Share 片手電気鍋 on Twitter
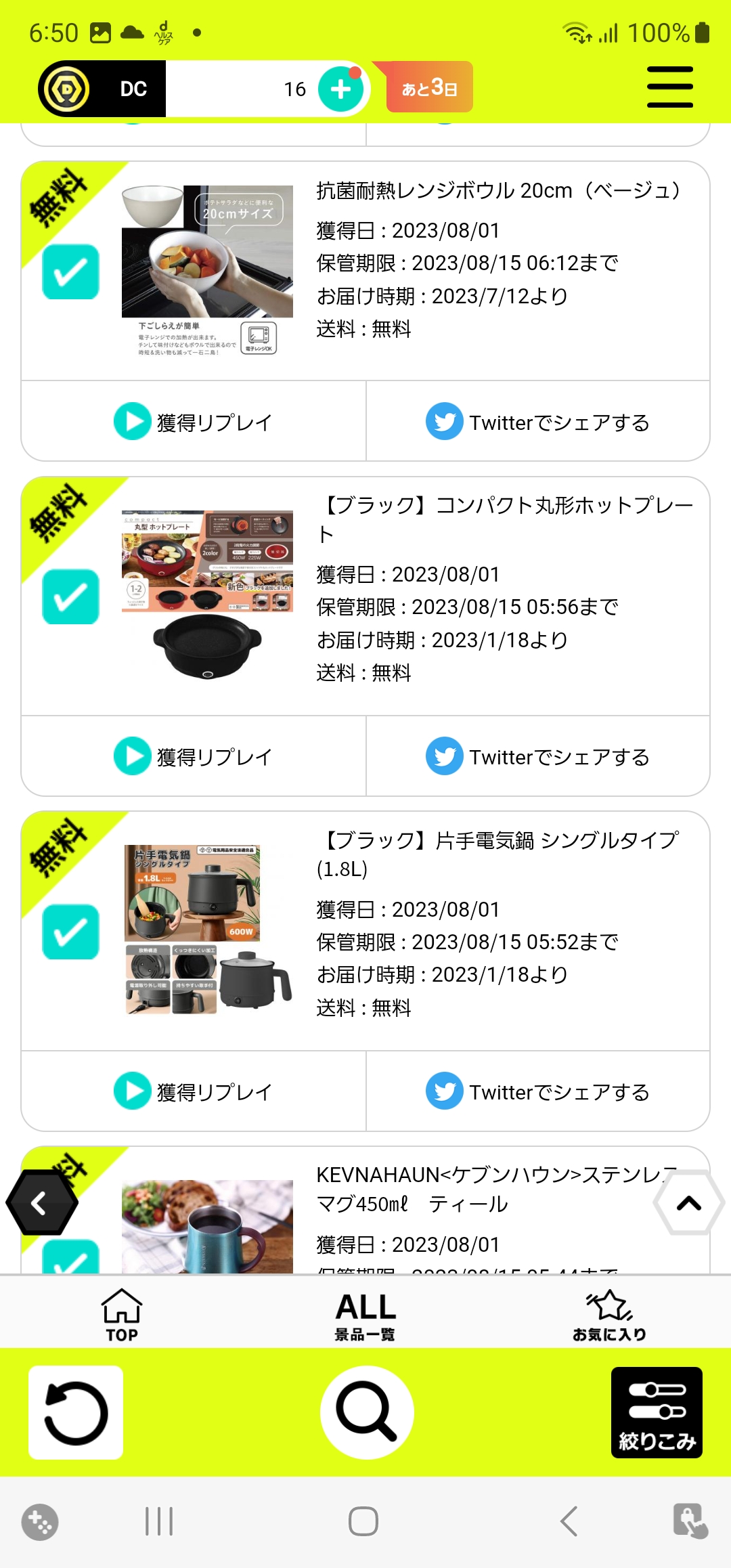This screenshot has width=731, height=1568. tap(537, 1091)
